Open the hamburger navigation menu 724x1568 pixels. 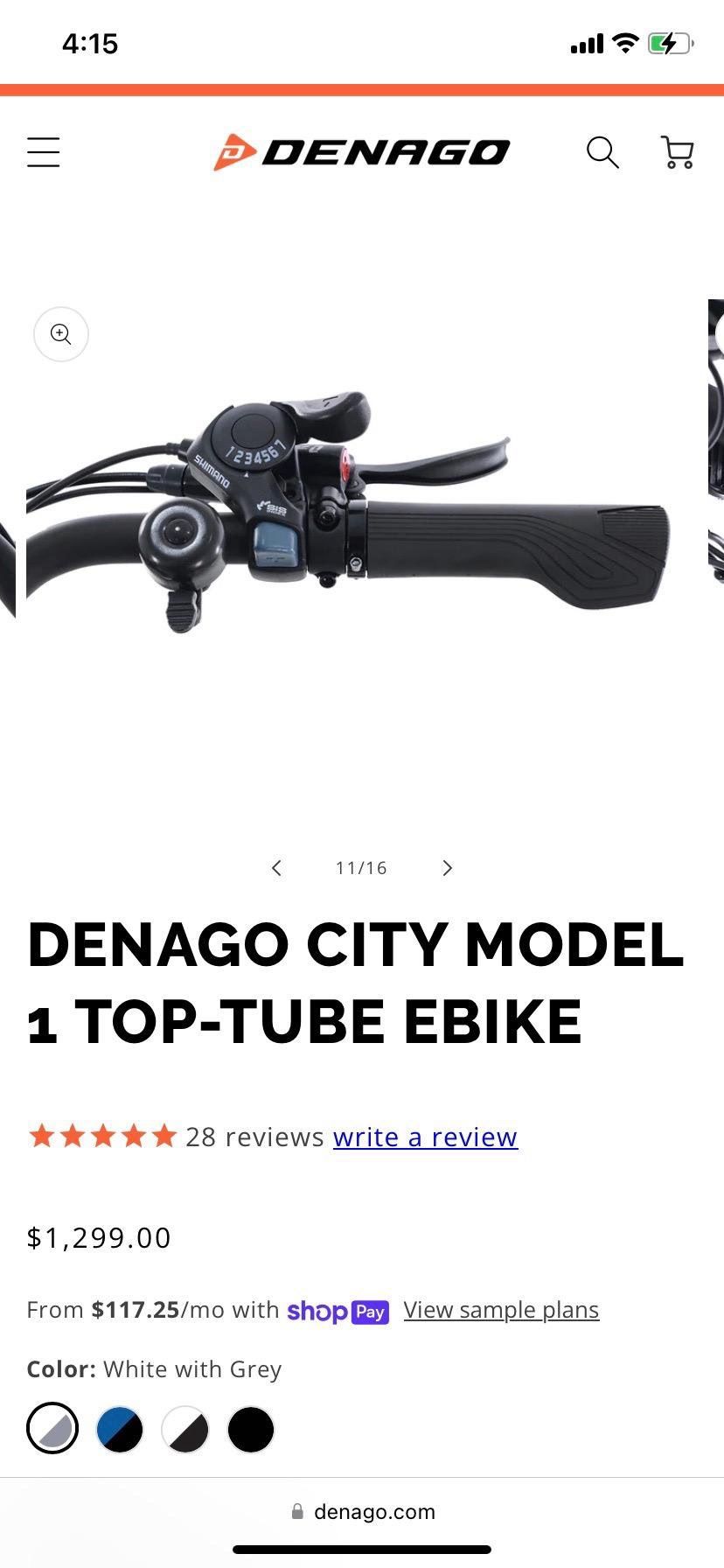(x=43, y=151)
